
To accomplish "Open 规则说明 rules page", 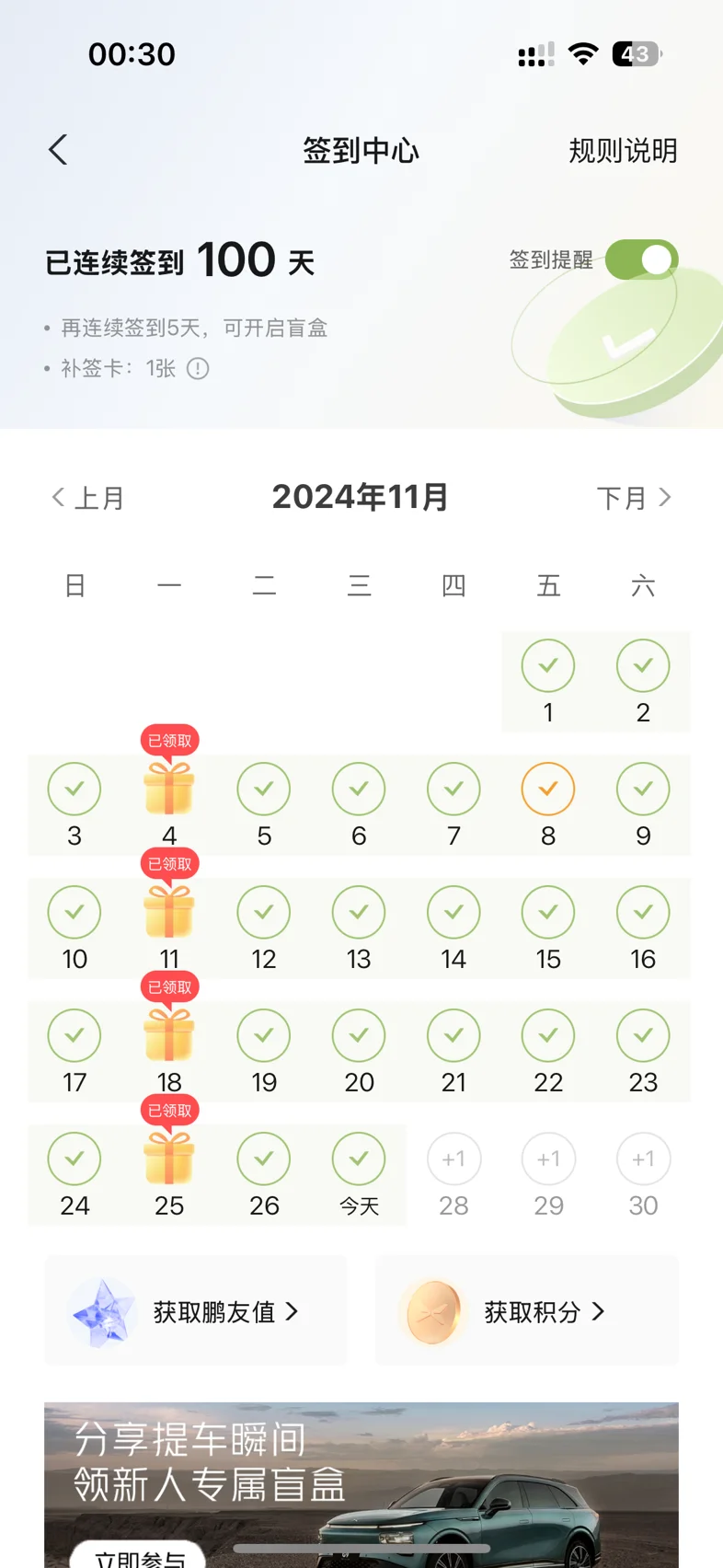I will (x=623, y=150).
